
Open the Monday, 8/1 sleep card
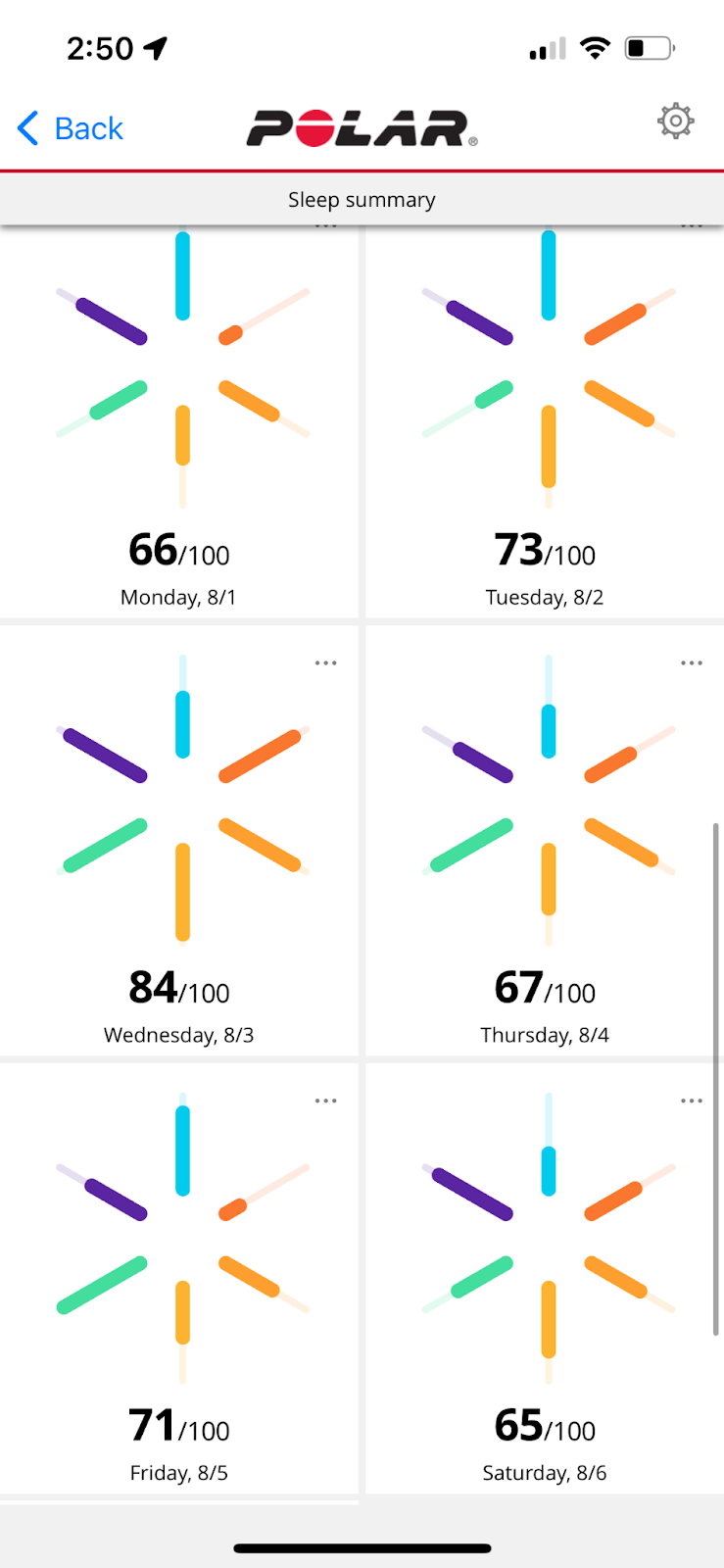click(x=179, y=421)
